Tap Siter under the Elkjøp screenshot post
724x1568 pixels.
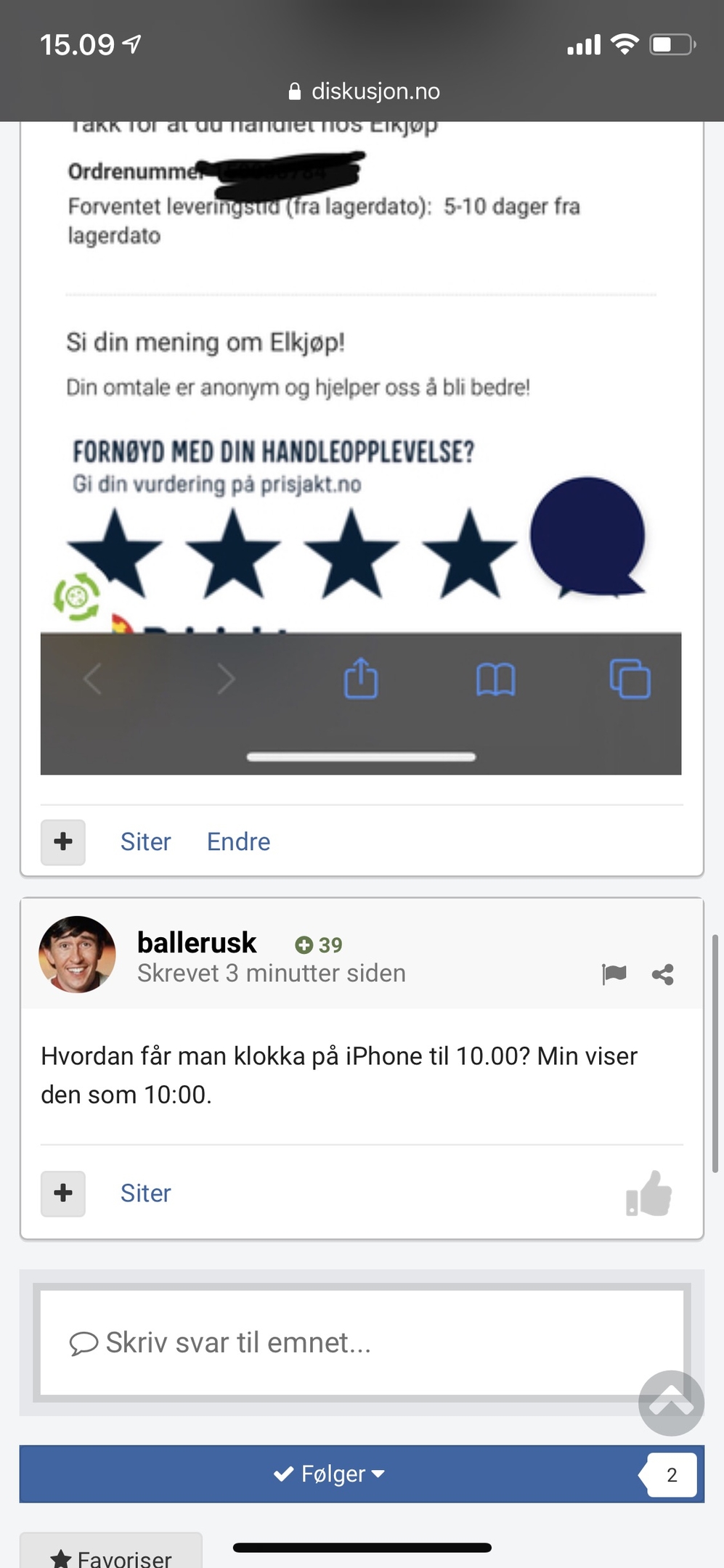tap(145, 841)
